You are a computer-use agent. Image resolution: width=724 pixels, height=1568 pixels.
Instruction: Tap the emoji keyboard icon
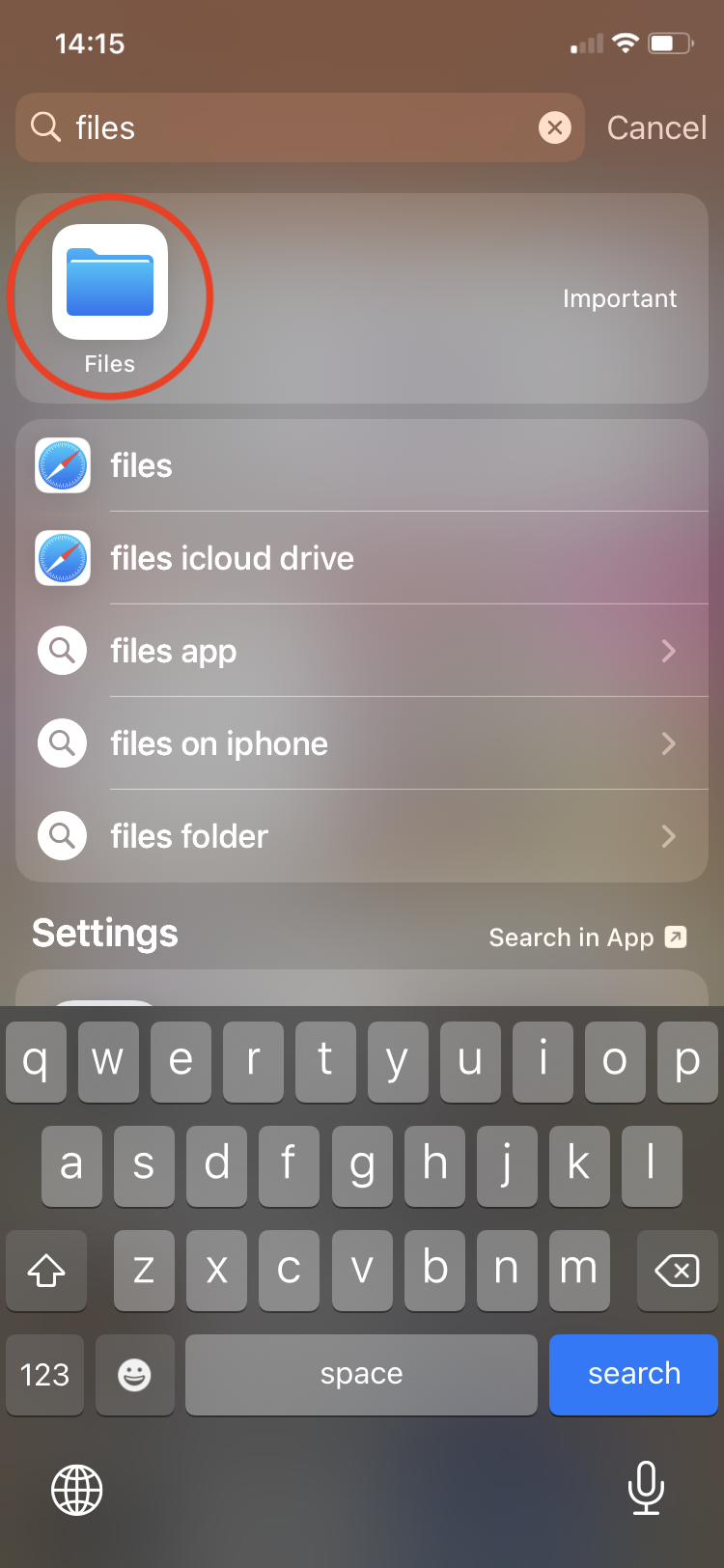[x=135, y=1374]
